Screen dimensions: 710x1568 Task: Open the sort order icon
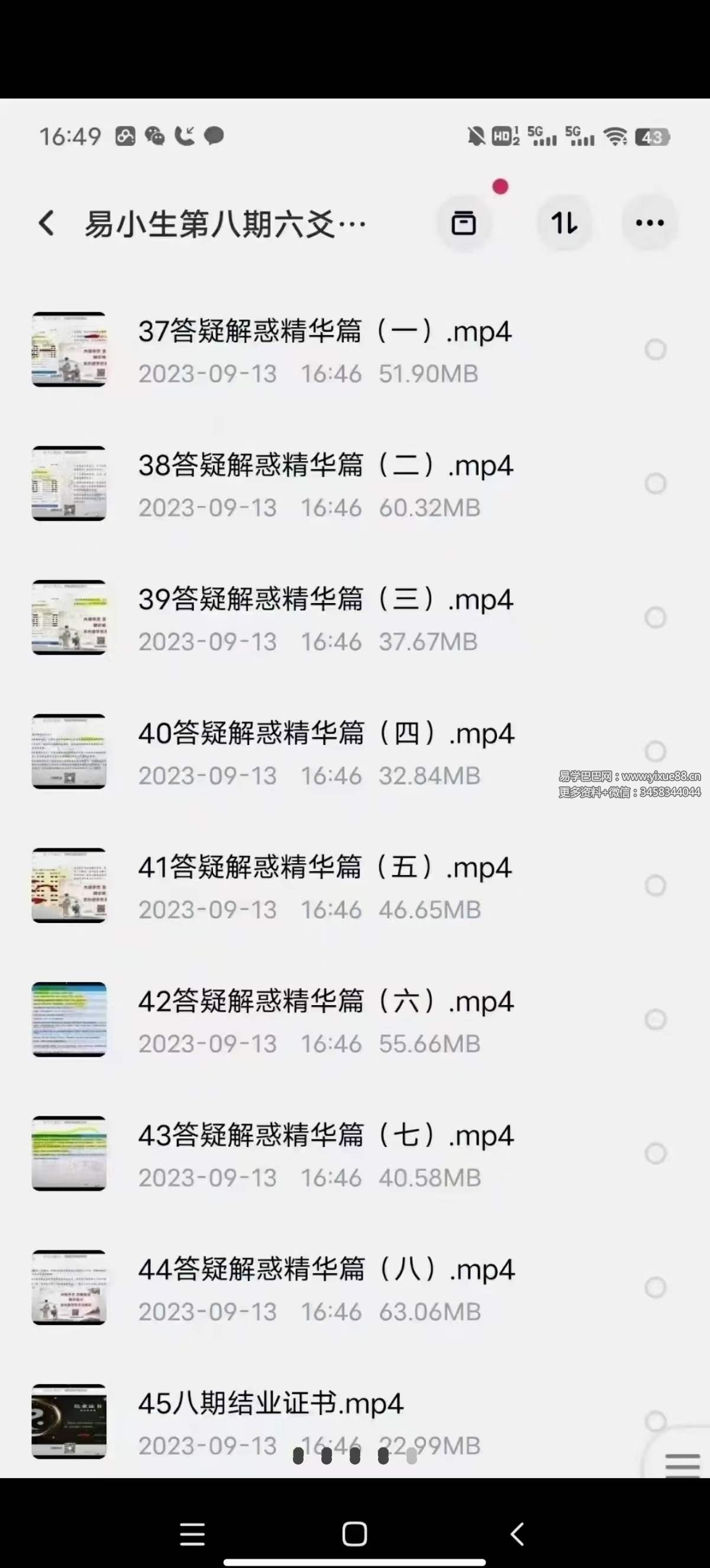click(564, 223)
